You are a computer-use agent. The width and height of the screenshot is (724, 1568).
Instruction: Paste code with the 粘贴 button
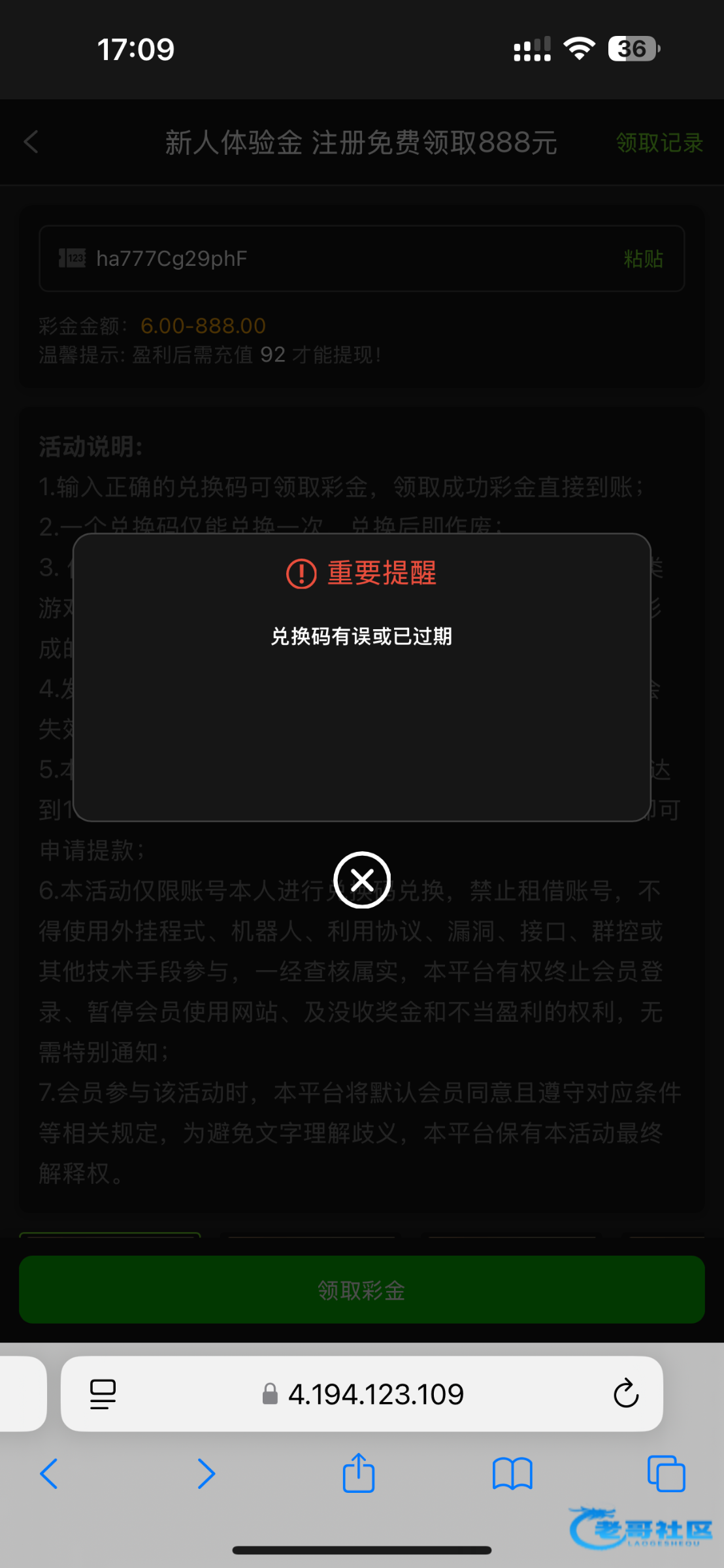pos(643,259)
